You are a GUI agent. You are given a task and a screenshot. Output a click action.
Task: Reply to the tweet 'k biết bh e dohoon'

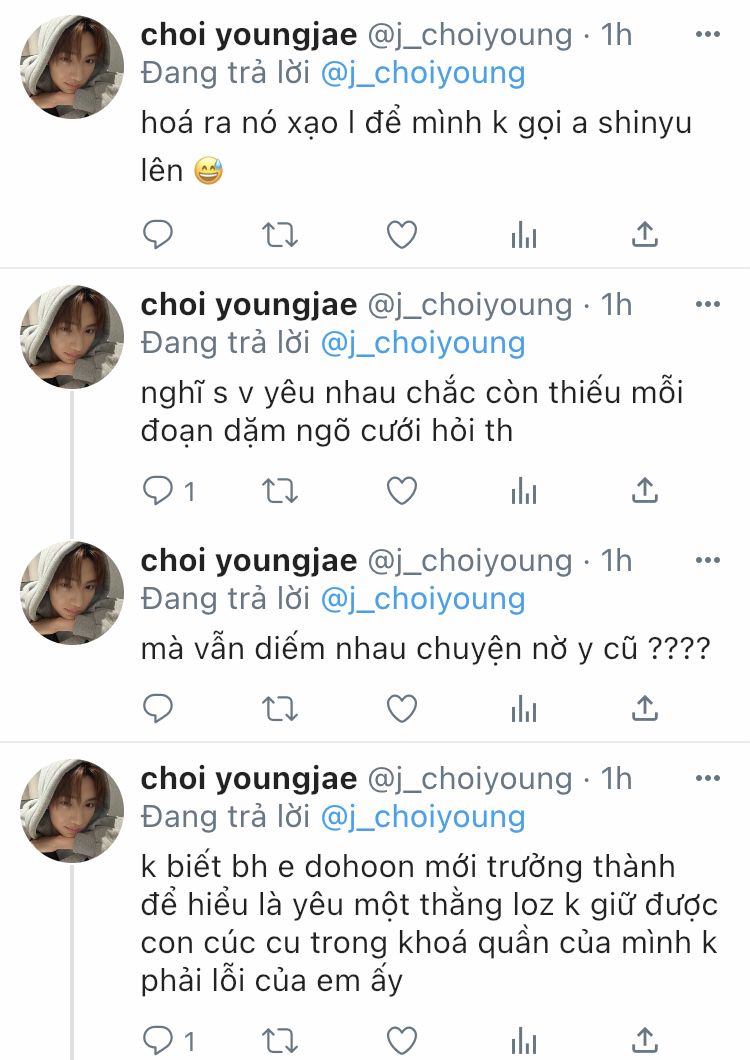(157, 1037)
